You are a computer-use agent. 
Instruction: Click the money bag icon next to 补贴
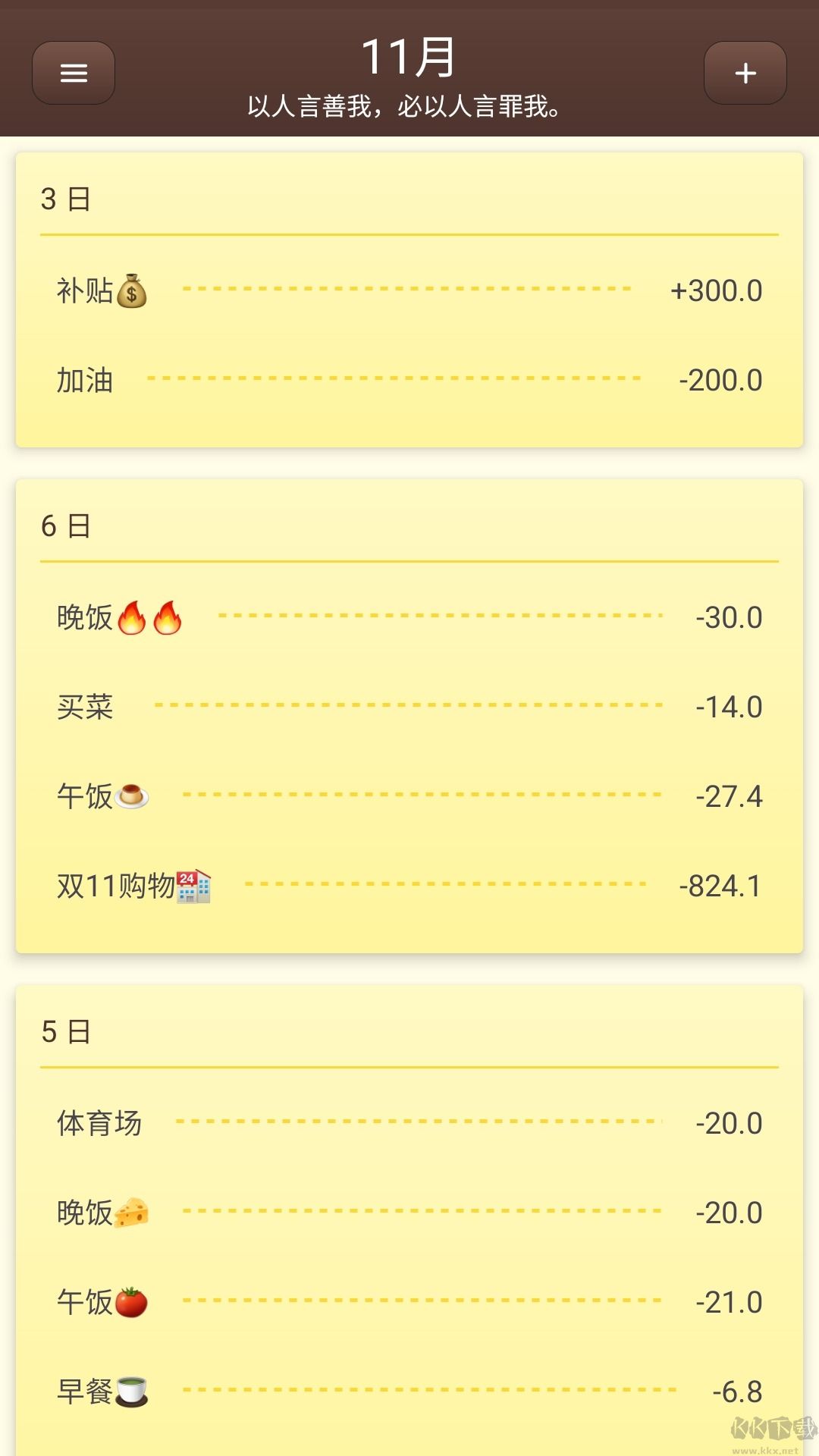coord(133,290)
